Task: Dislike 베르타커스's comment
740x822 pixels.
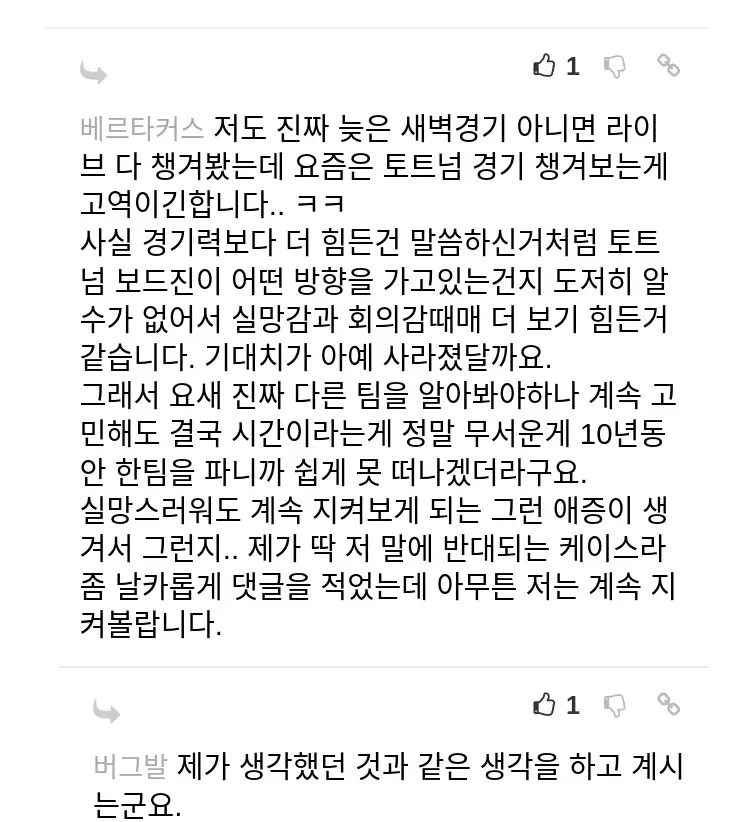Action: [615, 67]
